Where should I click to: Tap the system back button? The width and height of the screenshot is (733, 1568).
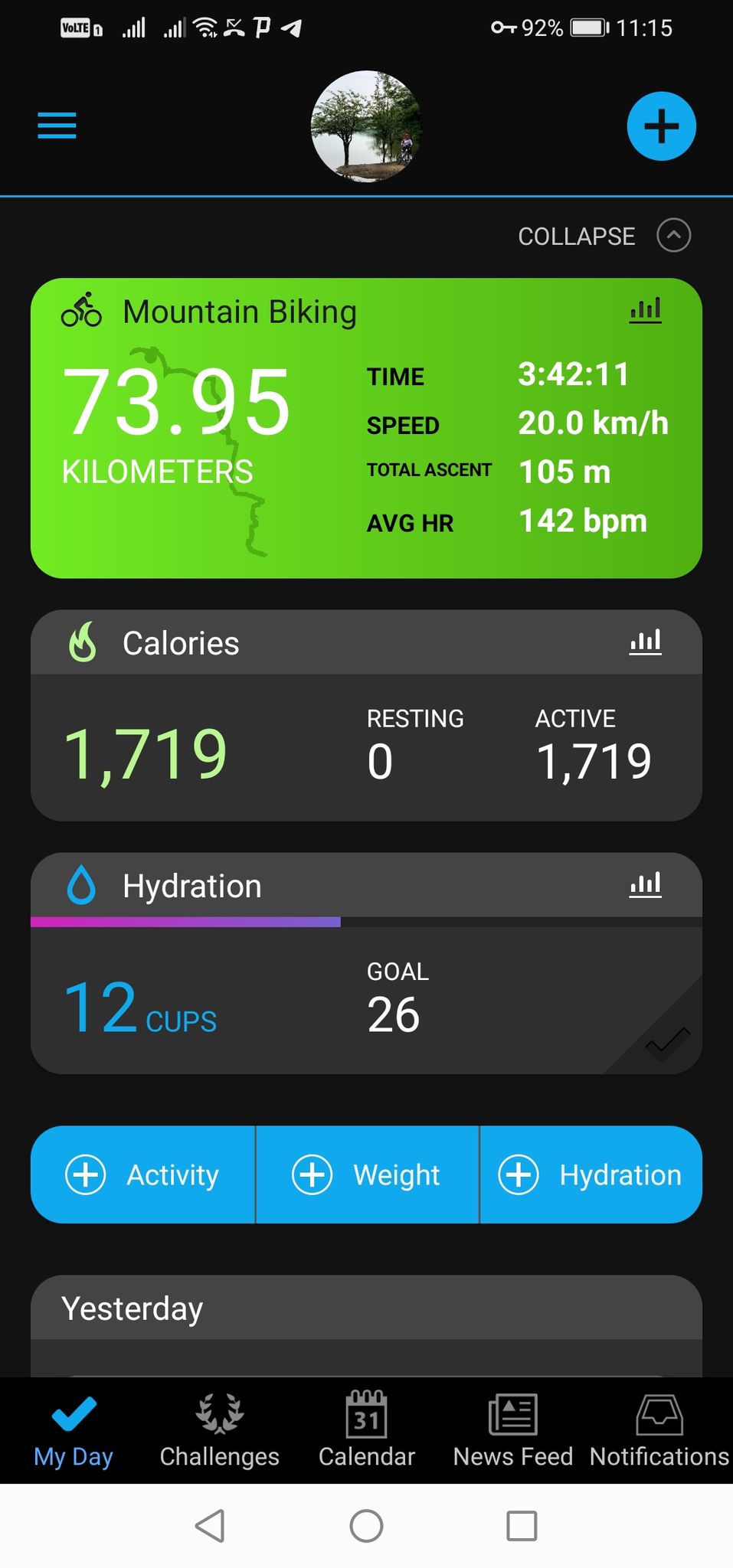point(210,1526)
